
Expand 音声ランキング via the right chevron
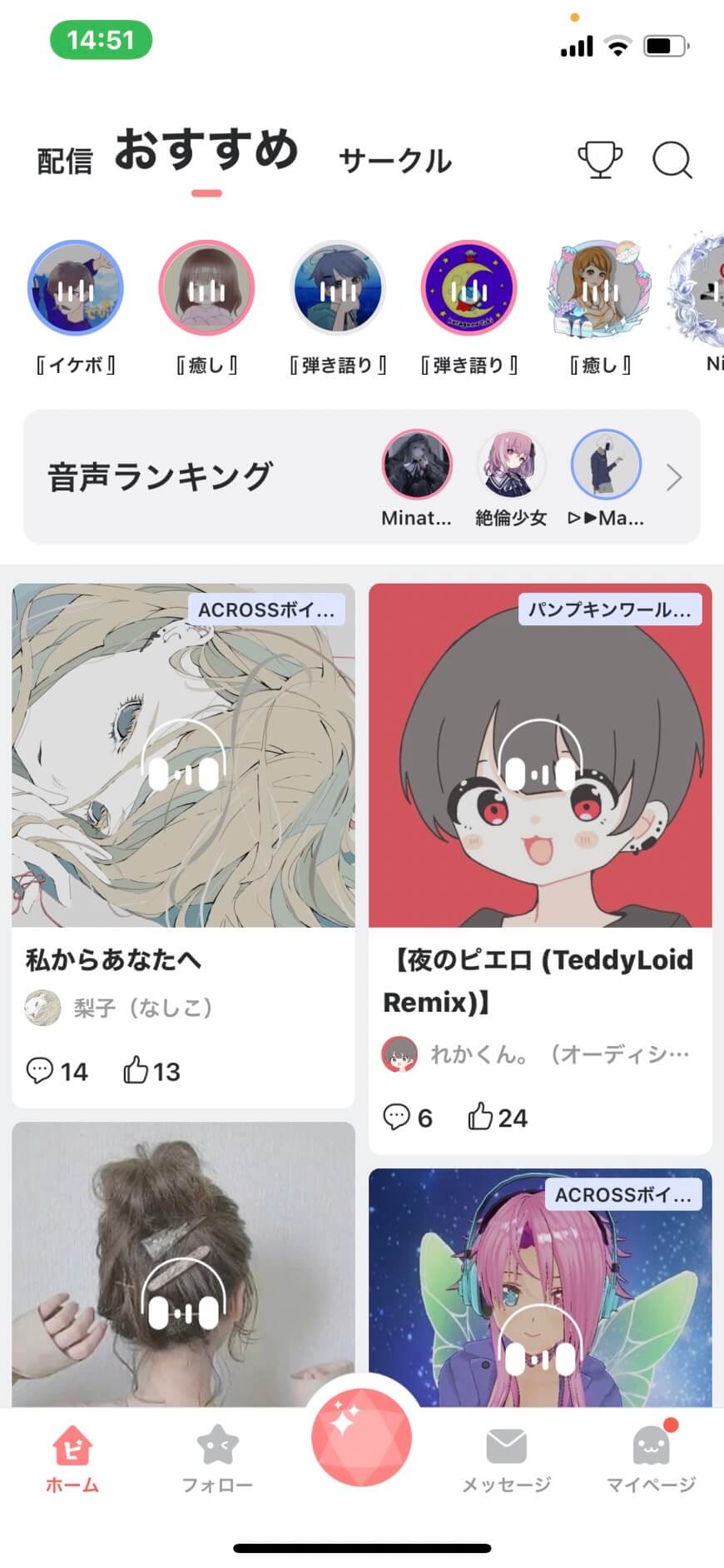point(673,477)
